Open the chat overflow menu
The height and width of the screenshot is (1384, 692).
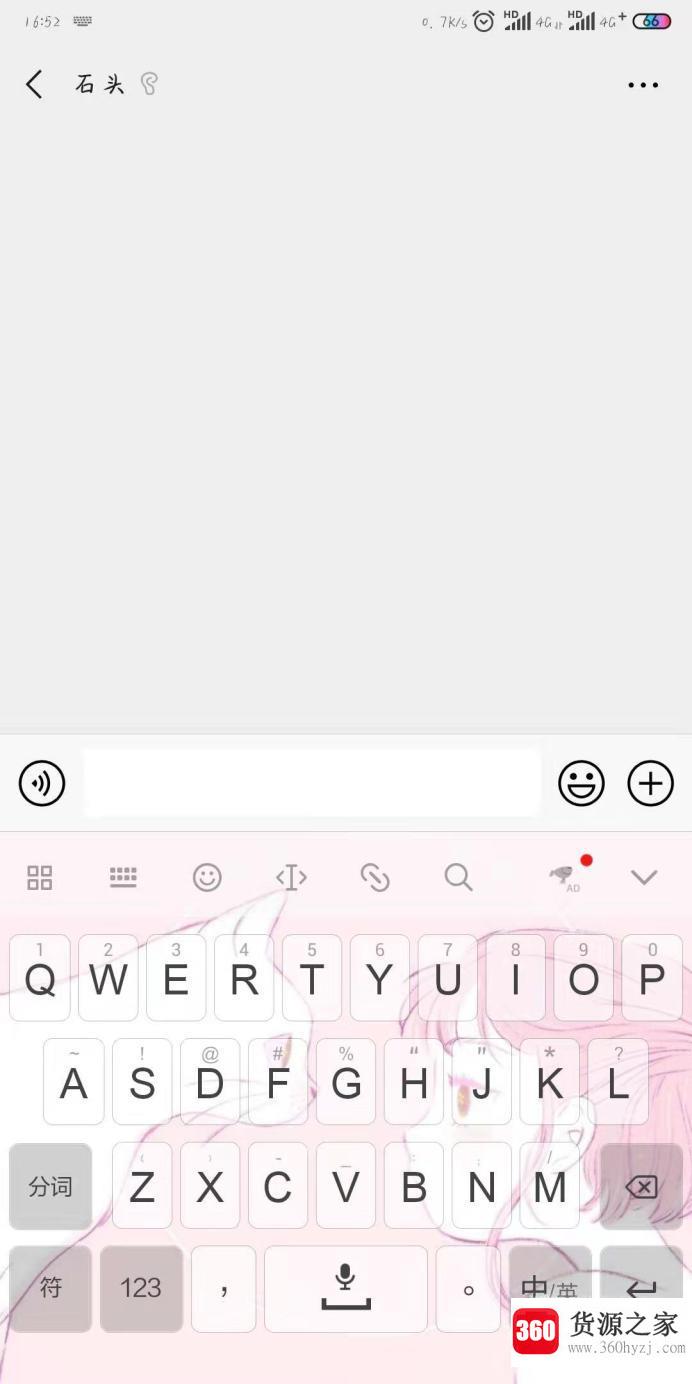(x=643, y=85)
